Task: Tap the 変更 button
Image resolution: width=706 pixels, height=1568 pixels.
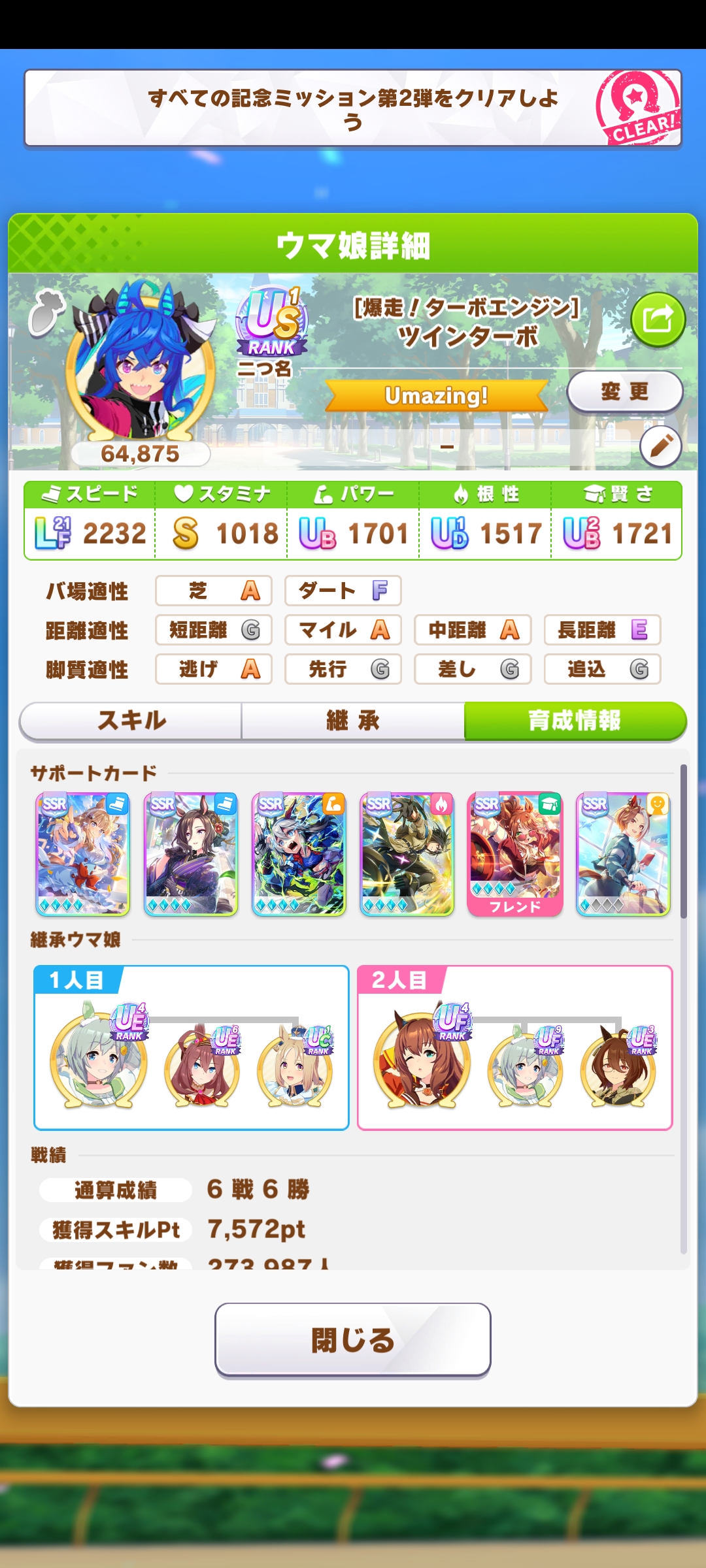Action: click(624, 391)
